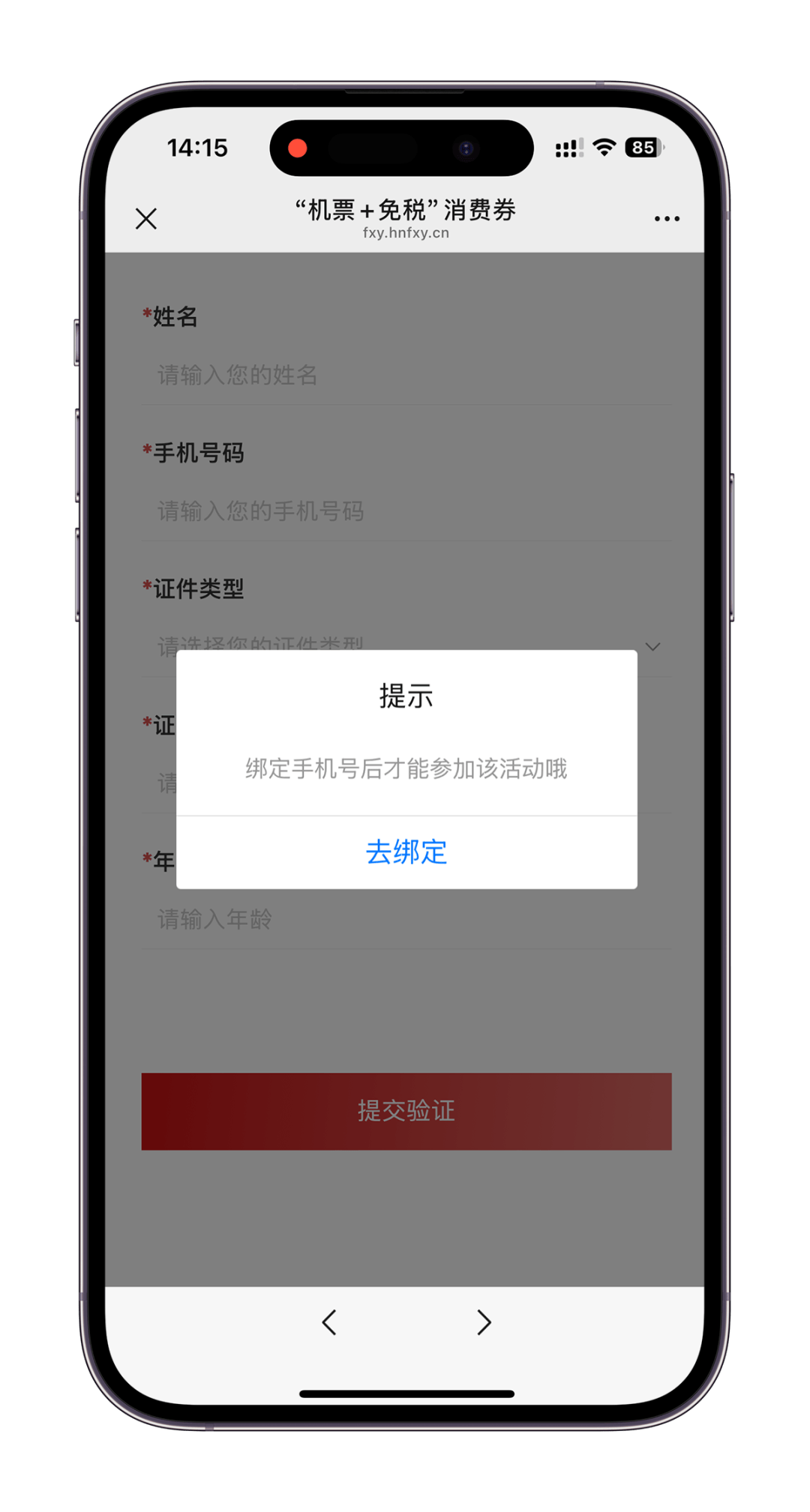This screenshot has width=810, height=1512.
Task: Submit with the 提交验证 button
Action: [406, 1111]
